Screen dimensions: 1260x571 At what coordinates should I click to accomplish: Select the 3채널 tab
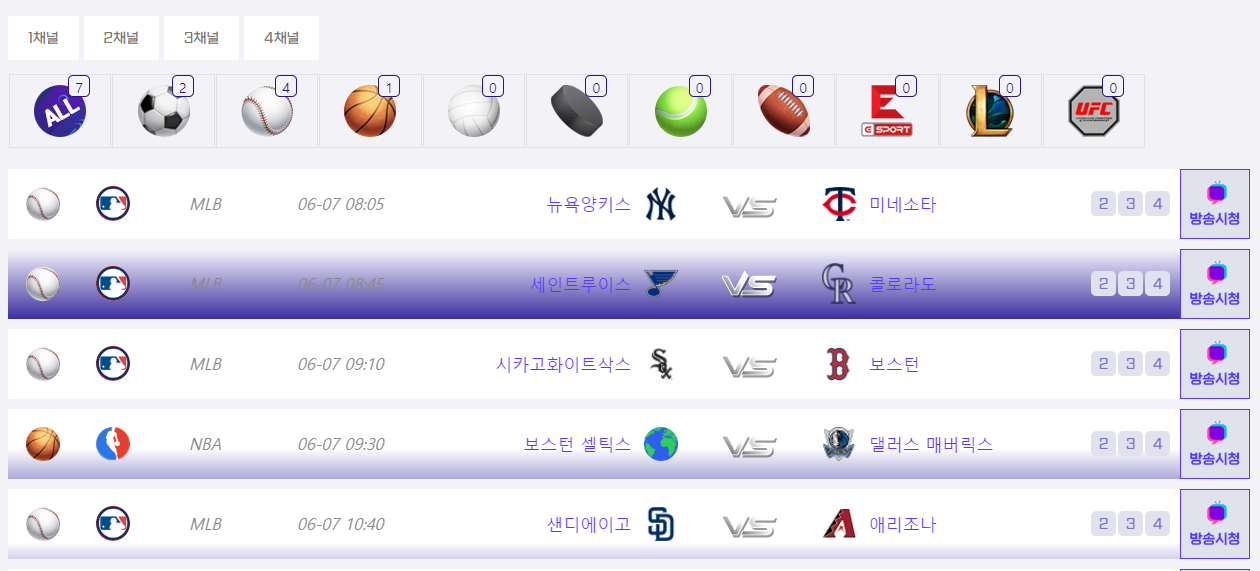coord(201,38)
